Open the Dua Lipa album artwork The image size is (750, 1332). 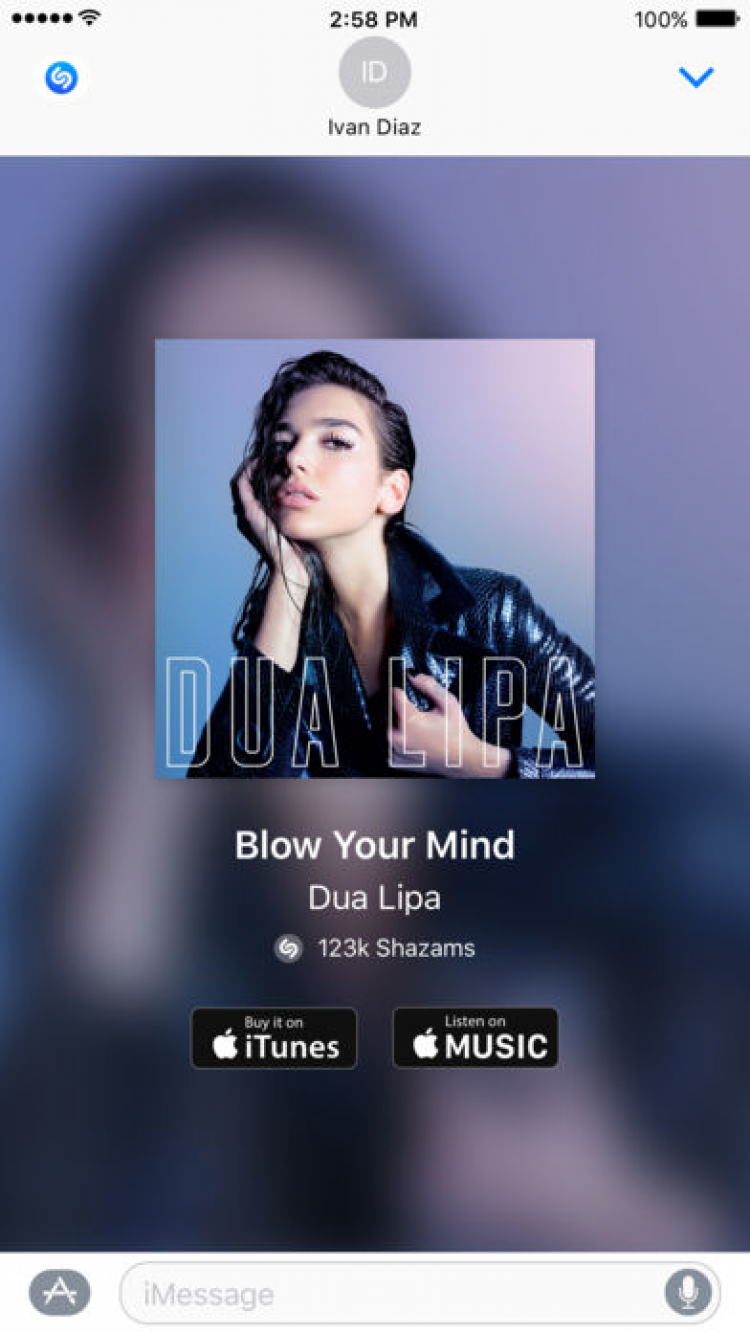coord(374,558)
